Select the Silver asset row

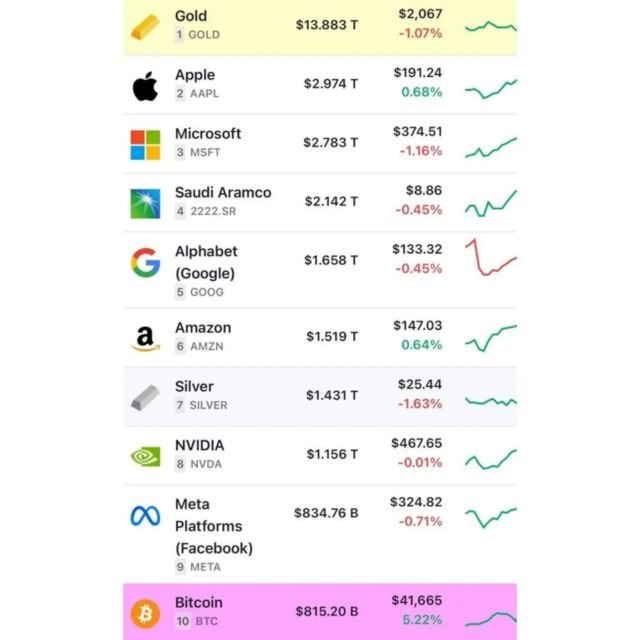[x=320, y=396]
